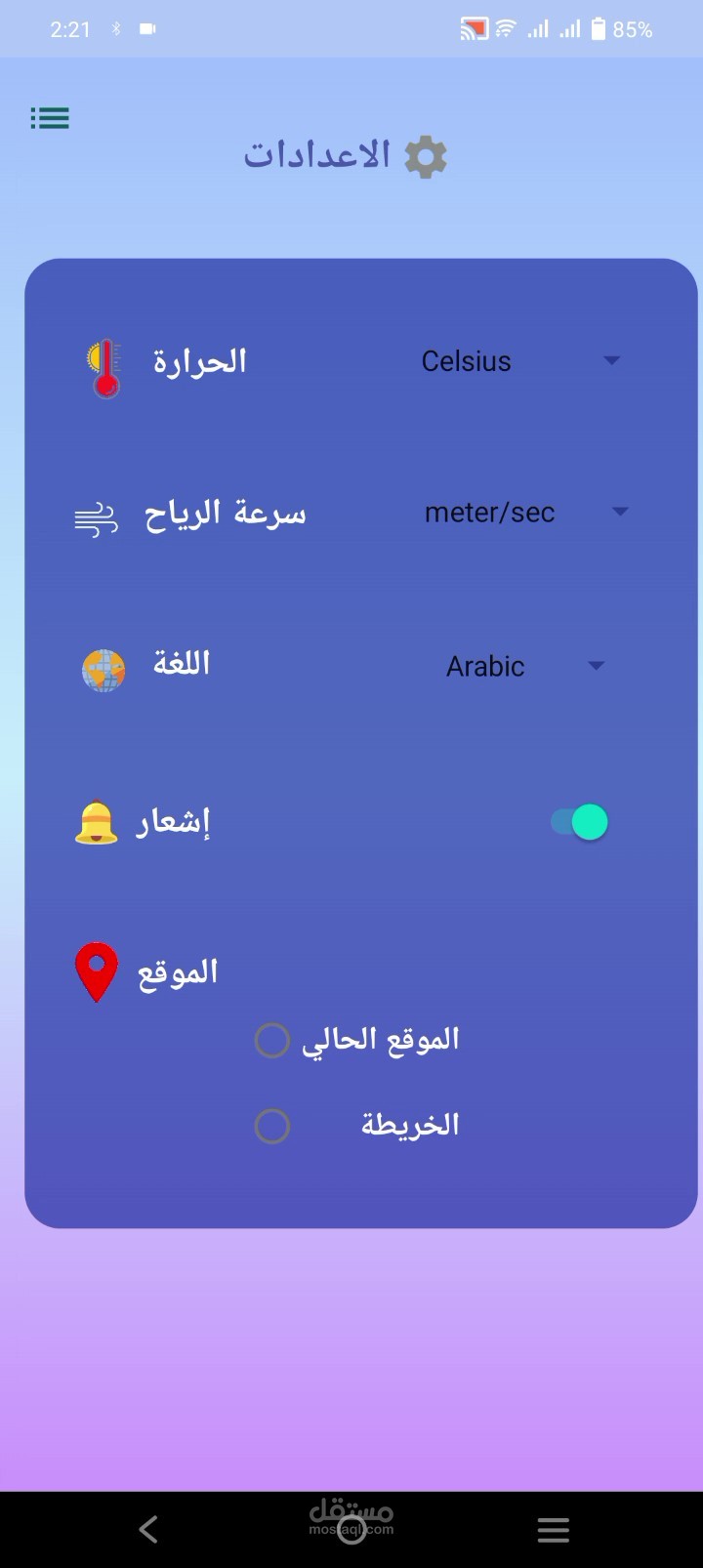This screenshot has height=1568, width=703.
Task: Open the meter/sec wind speed dropdown
Action: tap(524, 513)
